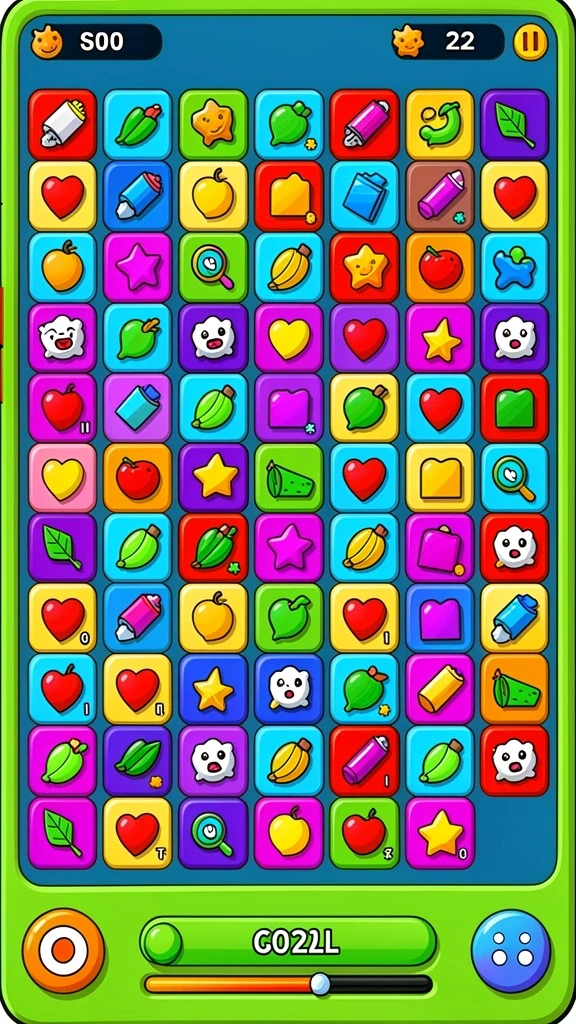This screenshot has width=576, height=1024.
Task: Select the green squiggle on yellow tile
Action: click(x=440, y=123)
